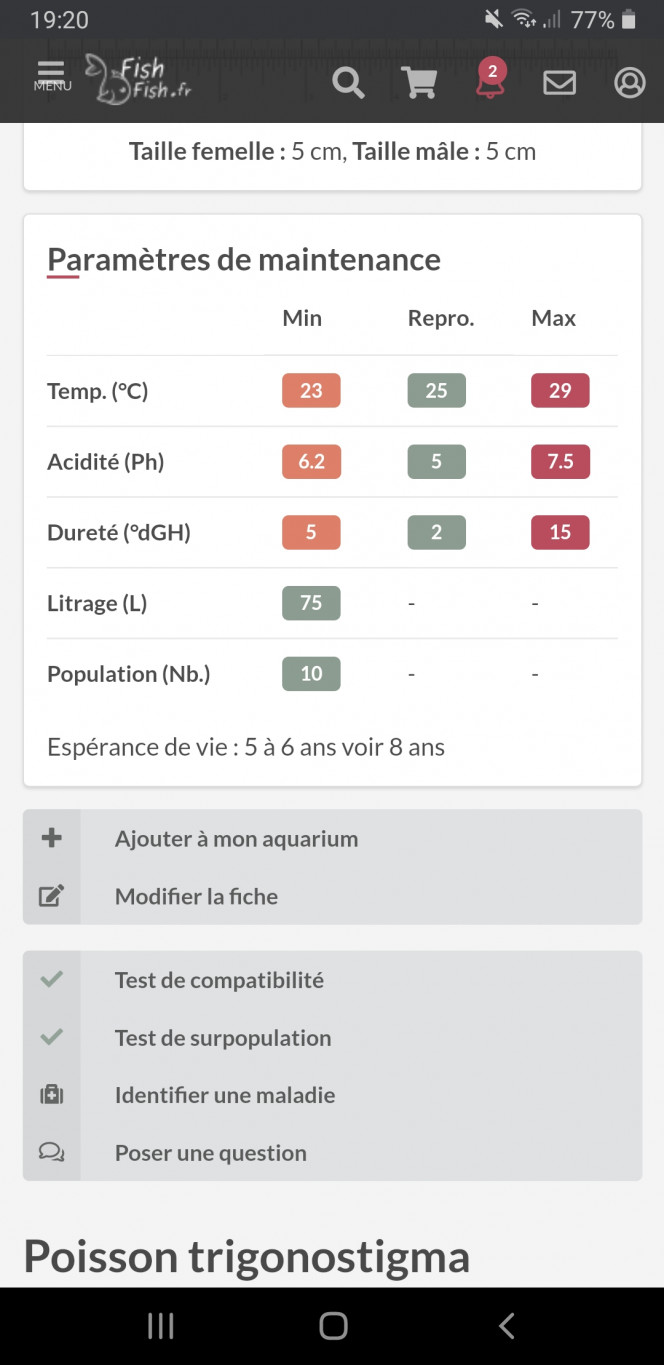Select Ajouter à mon aquarium
Viewport: 664px width, 1365px height.
coord(332,838)
